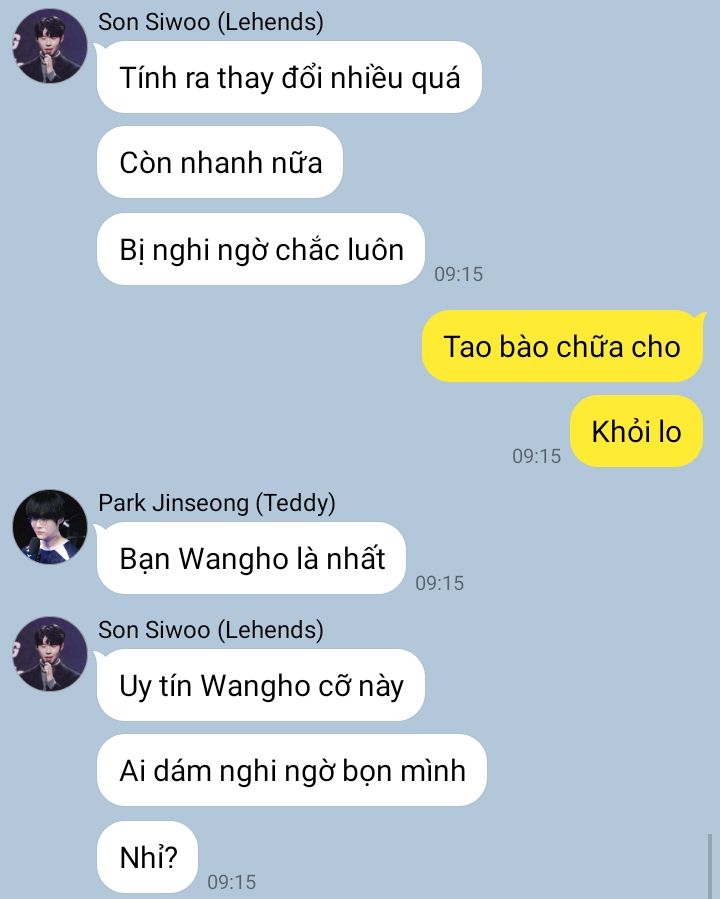Open Son Siwoo's avatar above 'Tính ra thay đổi'
This screenshot has height=899, width=720.
pyautogui.click(x=49, y=47)
